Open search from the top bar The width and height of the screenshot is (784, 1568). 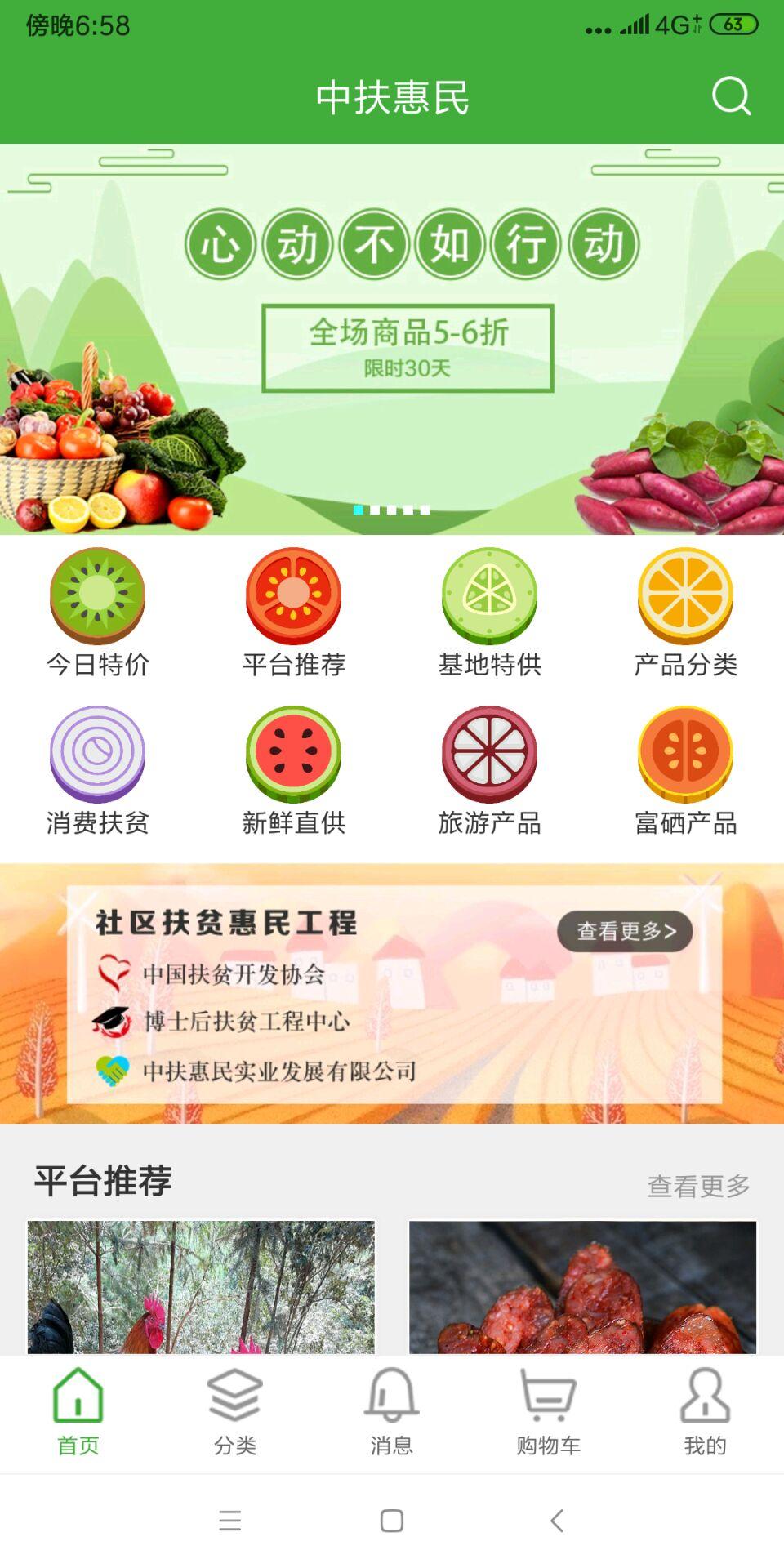731,97
